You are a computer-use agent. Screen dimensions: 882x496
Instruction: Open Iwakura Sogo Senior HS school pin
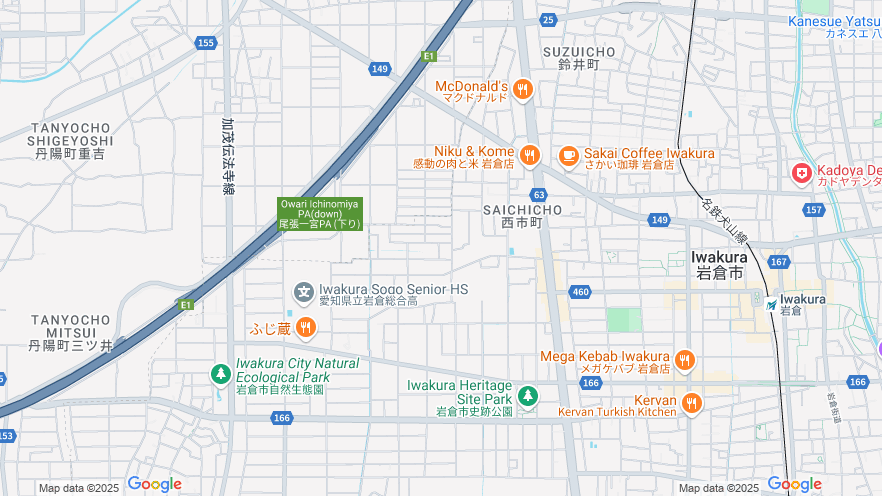click(x=303, y=292)
